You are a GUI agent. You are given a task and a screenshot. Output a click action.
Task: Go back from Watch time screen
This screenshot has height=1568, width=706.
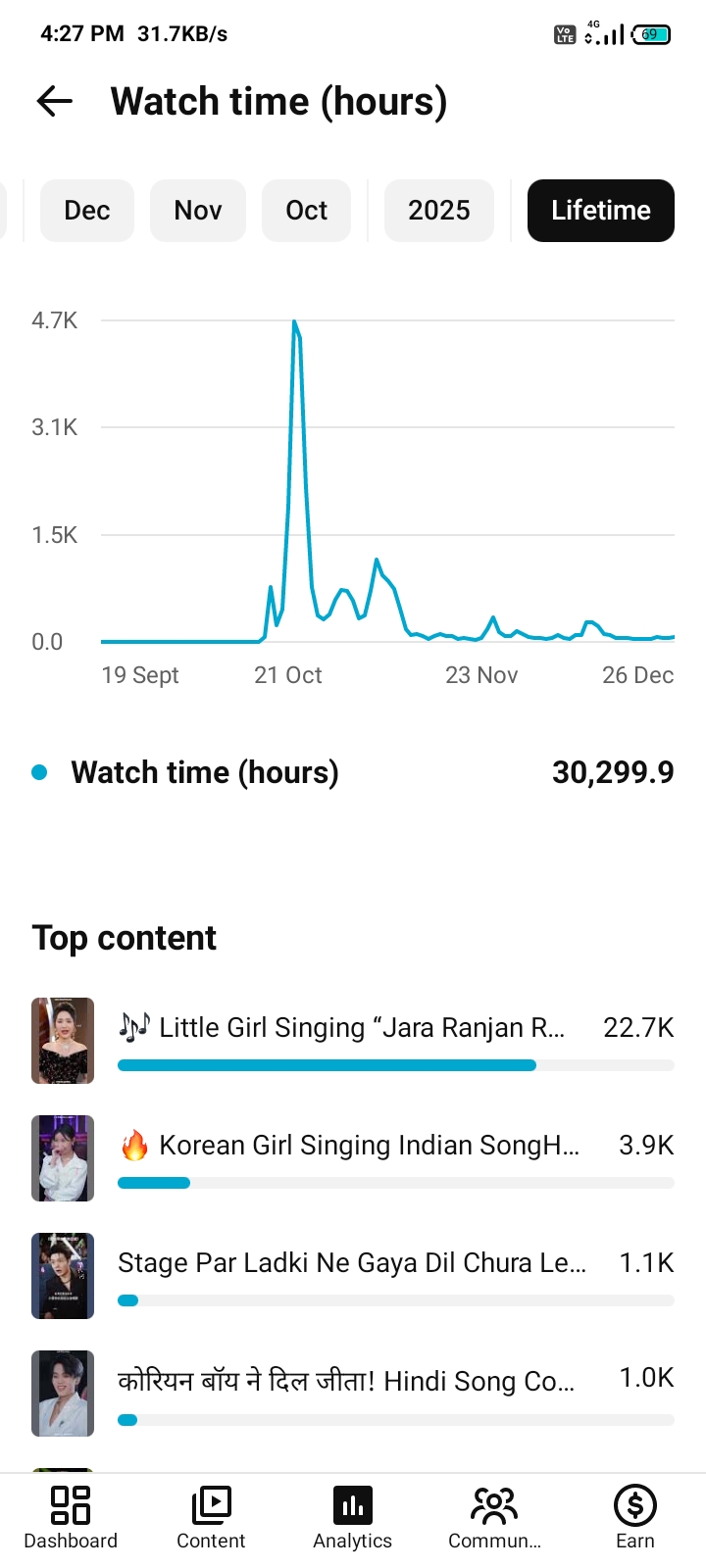[x=55, y=101]
